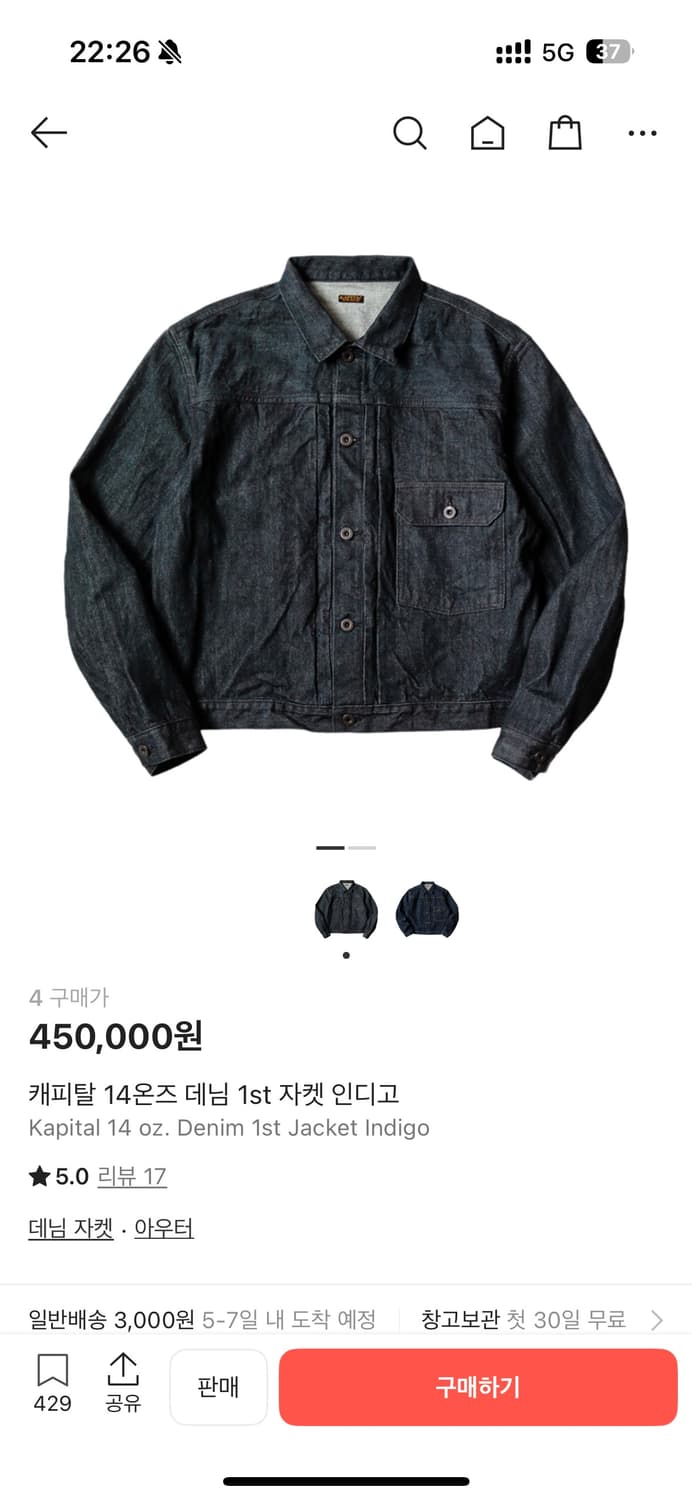Tap the 판매 sell button
692x1500 pixels.
[x=218, y=1387]
